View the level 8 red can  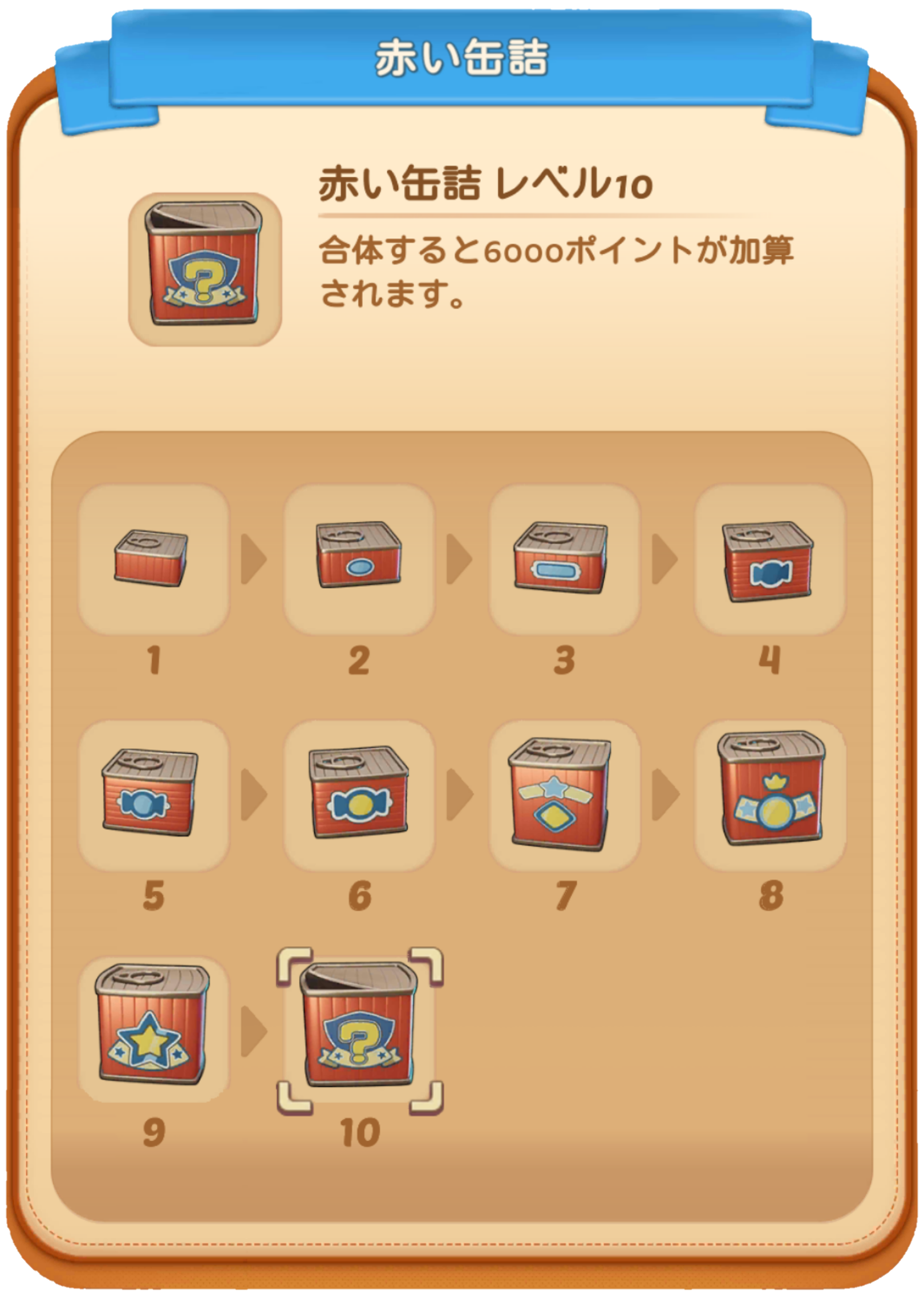click(x=769, y=795)
